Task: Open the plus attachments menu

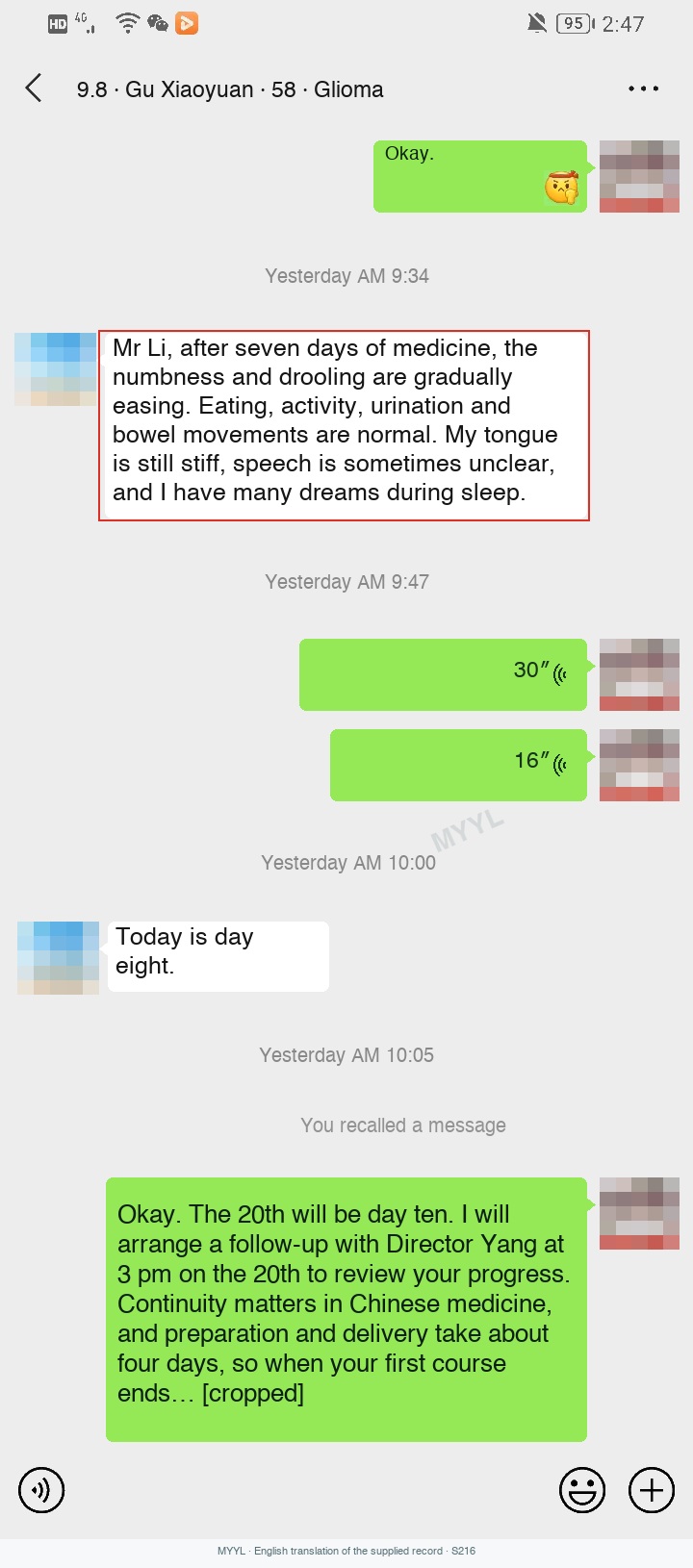Action: pos(652,1491)
